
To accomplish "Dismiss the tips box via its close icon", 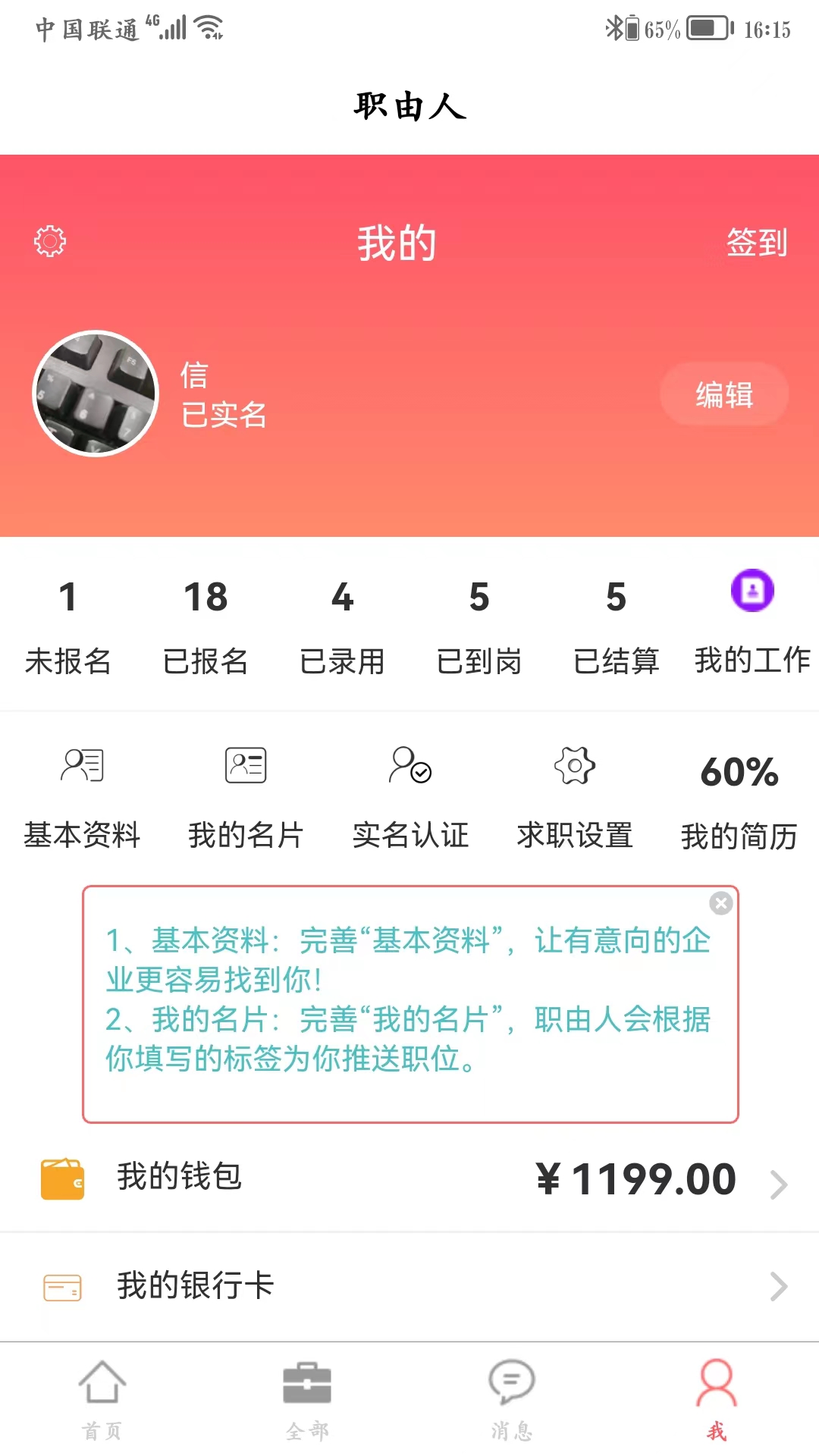I will tap(720, 902).
